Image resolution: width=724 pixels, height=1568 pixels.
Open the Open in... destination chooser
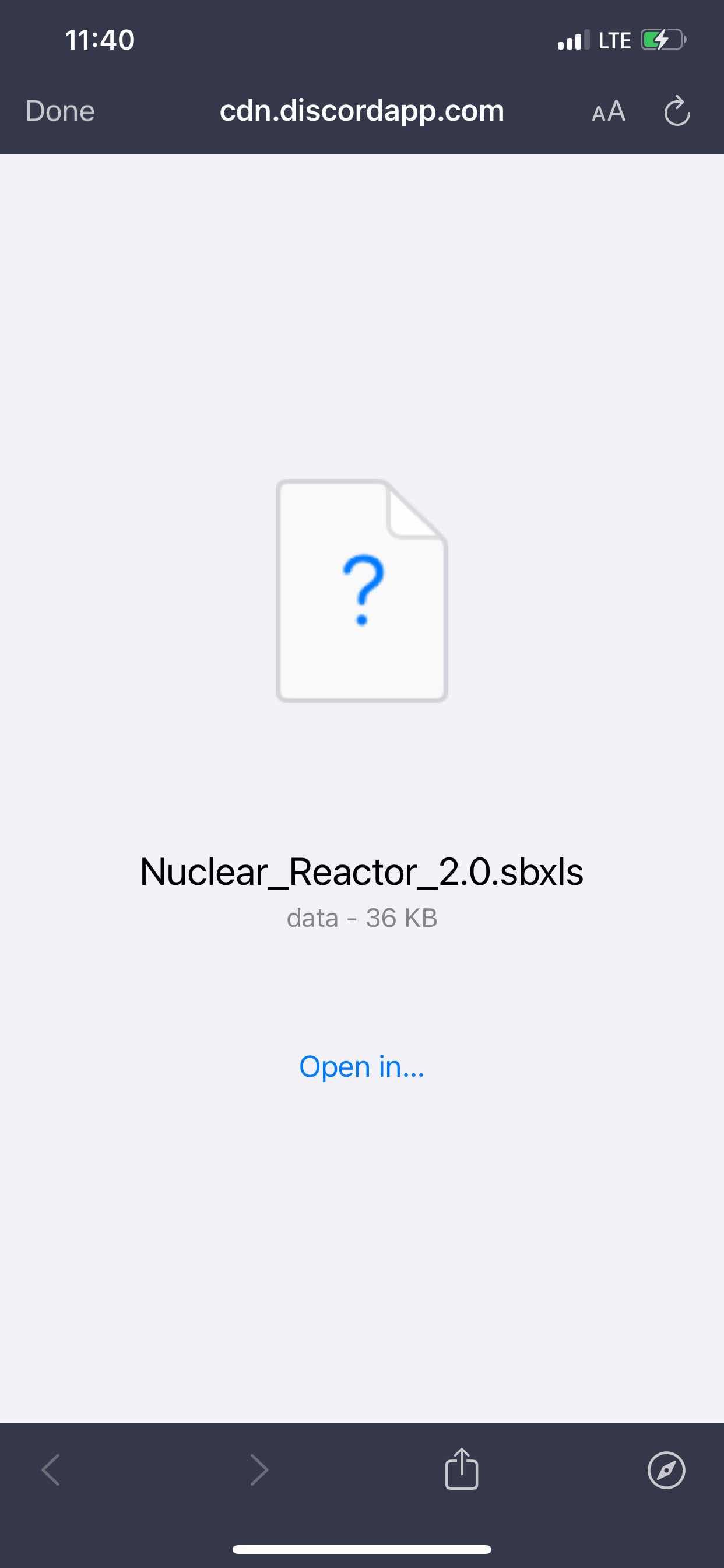click(x=362, y=1066)
